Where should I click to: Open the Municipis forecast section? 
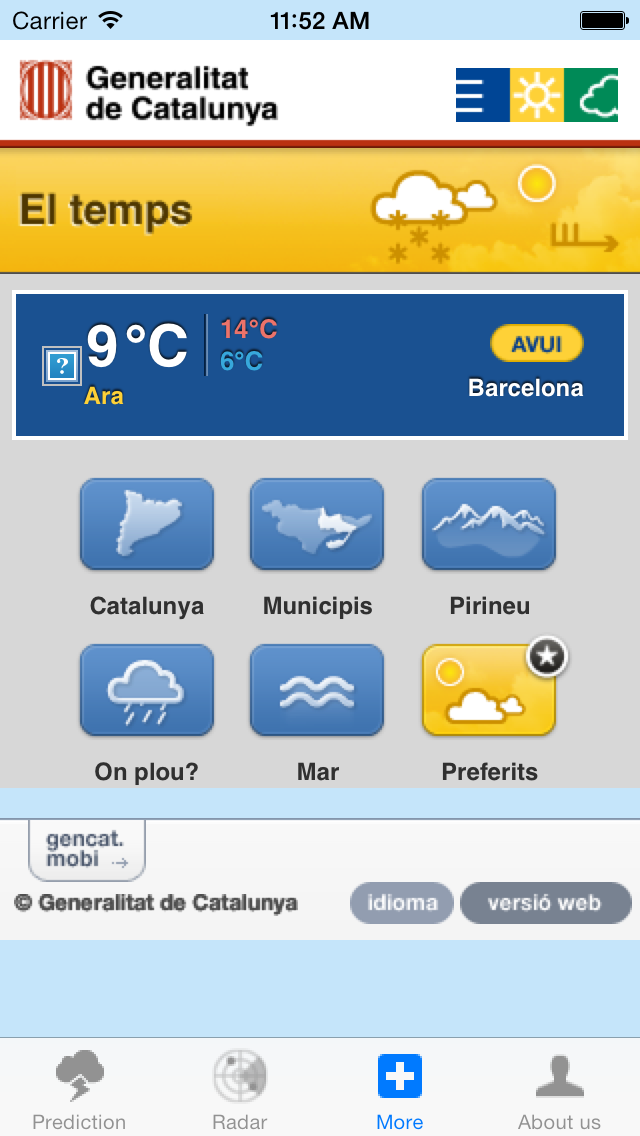click(x=317, y=524)
